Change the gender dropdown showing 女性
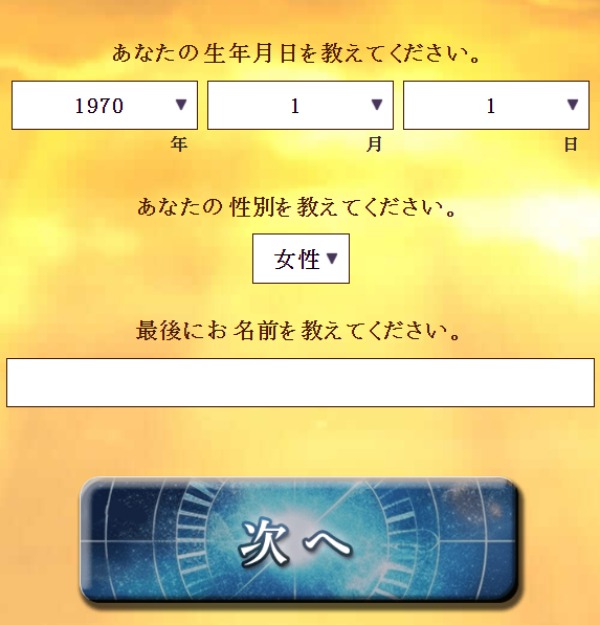600x625 pixels. 301,259
